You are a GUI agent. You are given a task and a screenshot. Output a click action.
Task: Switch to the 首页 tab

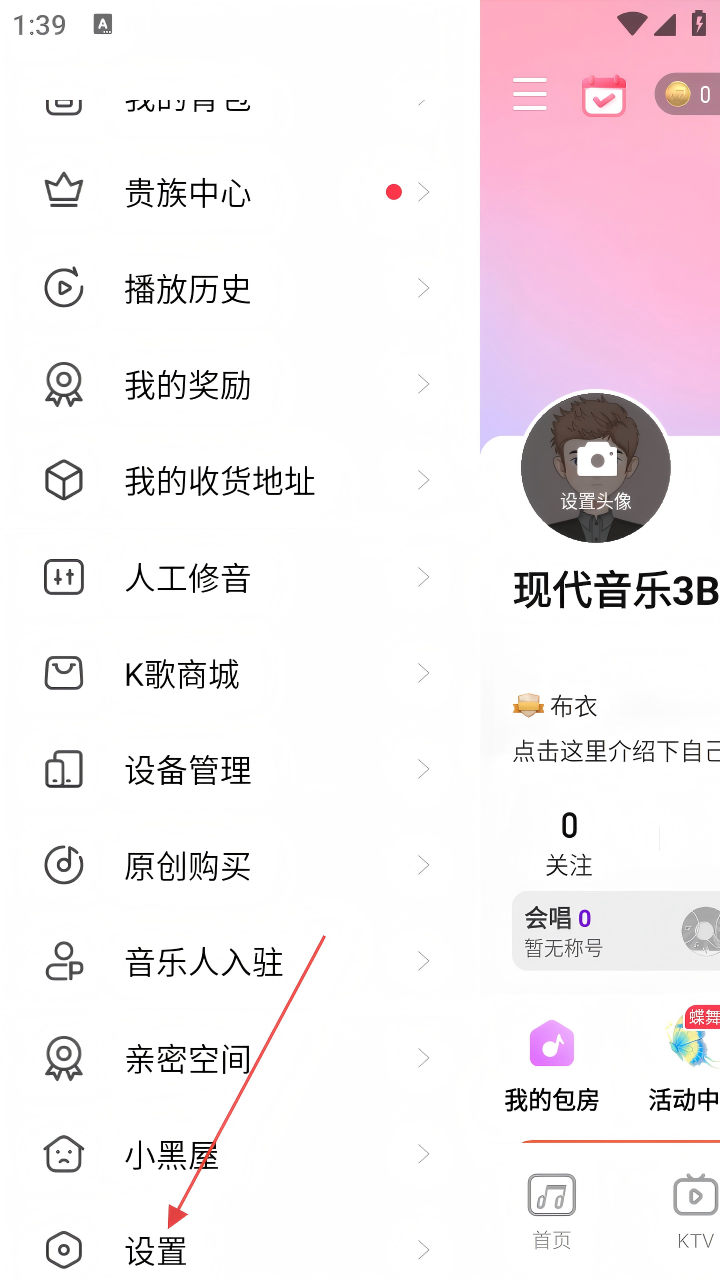552,1212
